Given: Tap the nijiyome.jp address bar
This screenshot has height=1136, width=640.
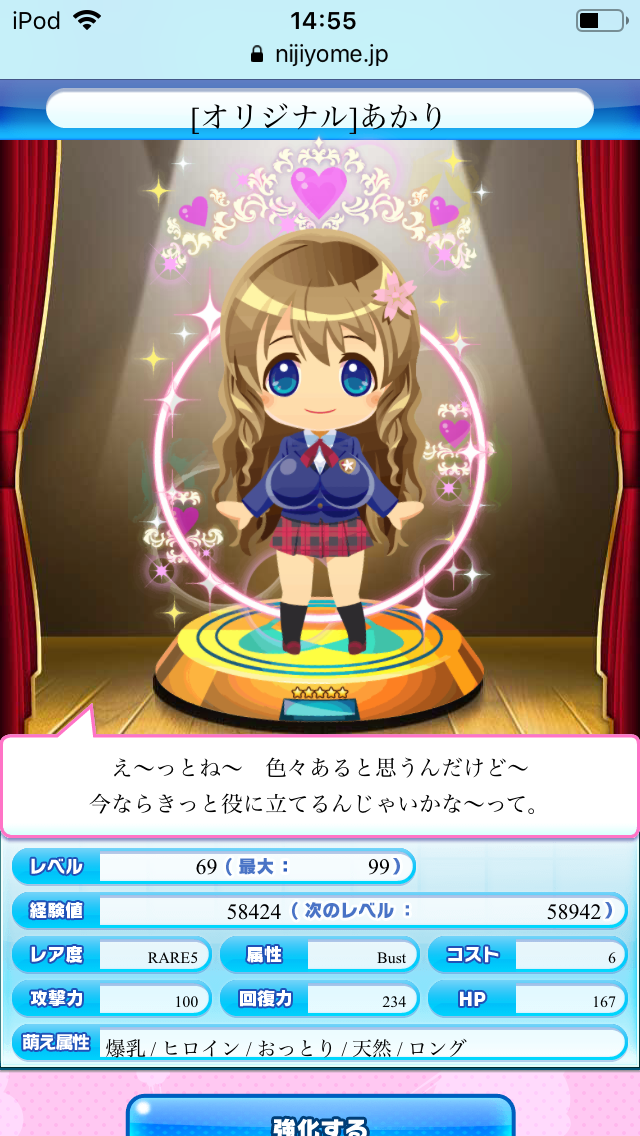Looking at the screenshot, I should point(320,54).
